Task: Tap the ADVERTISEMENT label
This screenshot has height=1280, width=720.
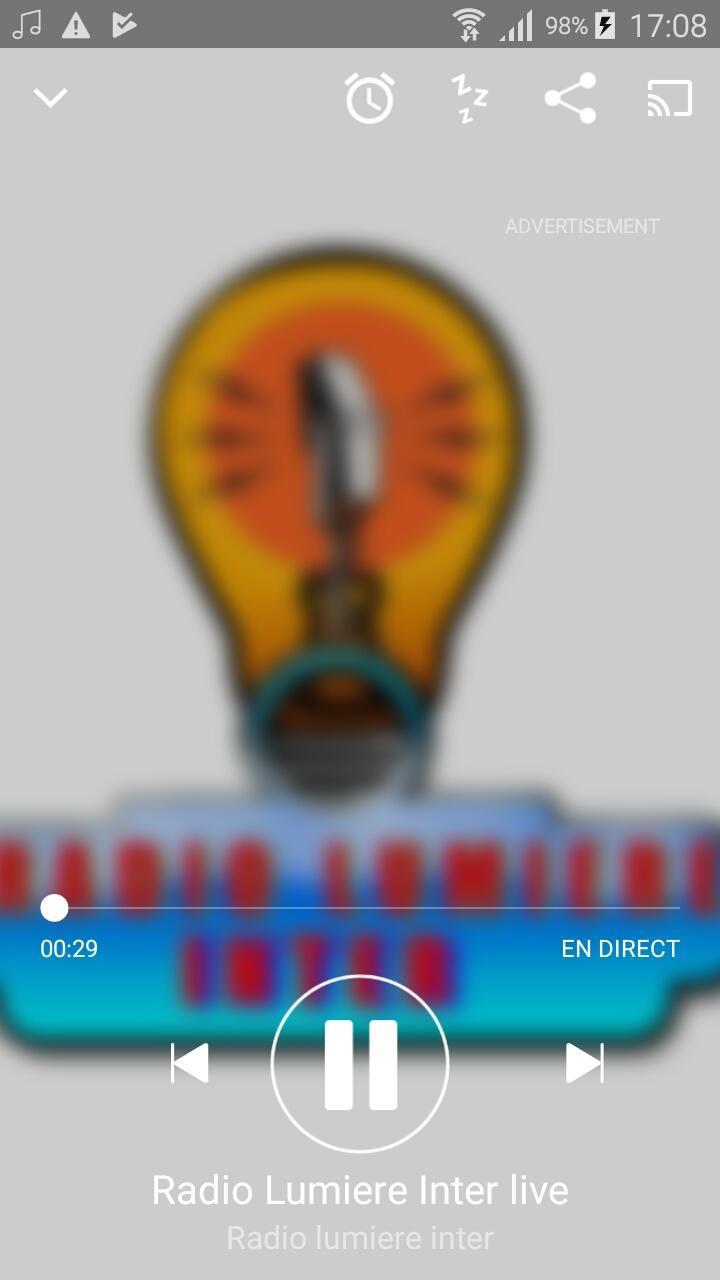Action: tap(581, 225)
